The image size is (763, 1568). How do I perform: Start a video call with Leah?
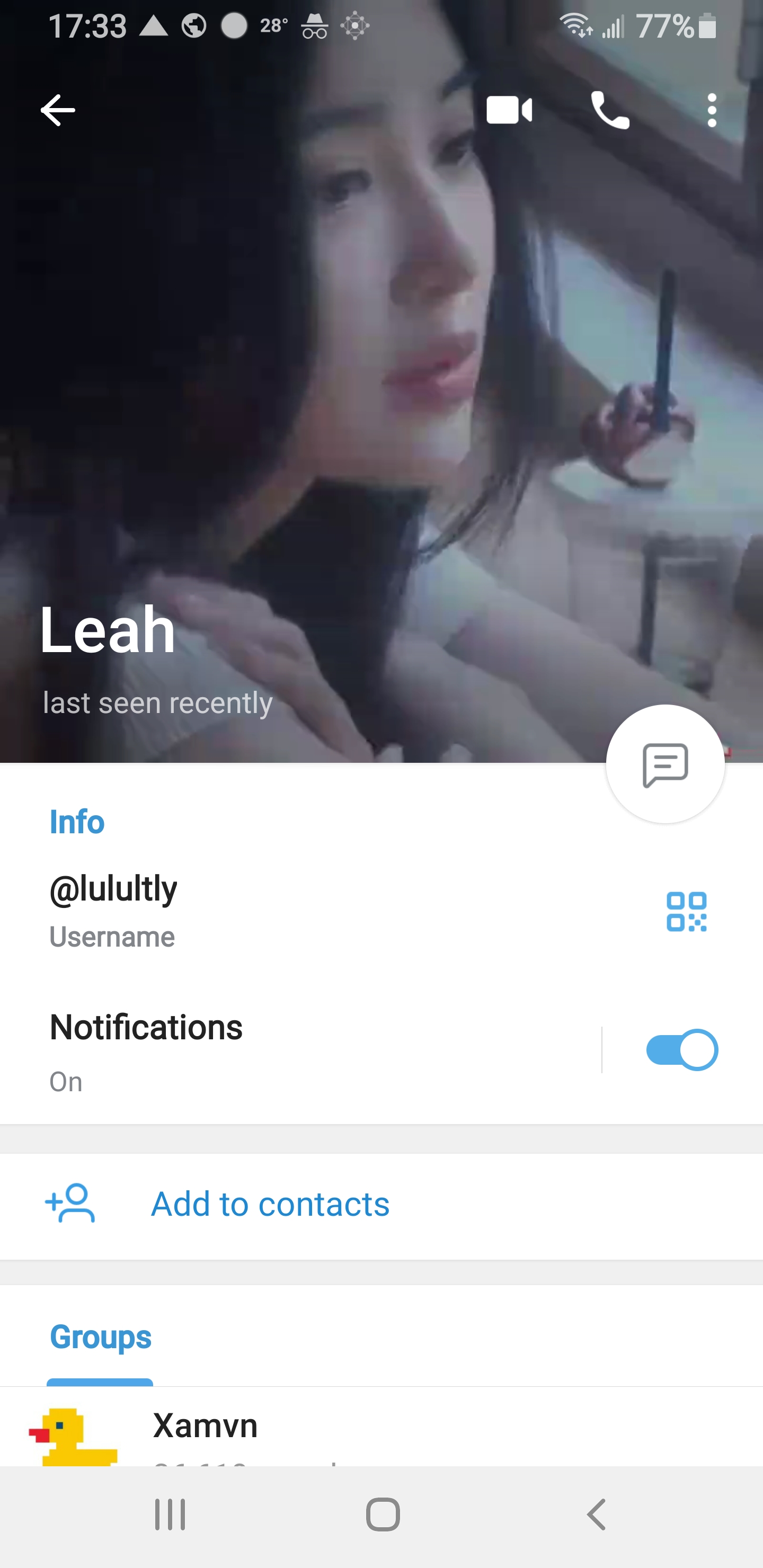point(509,110)
